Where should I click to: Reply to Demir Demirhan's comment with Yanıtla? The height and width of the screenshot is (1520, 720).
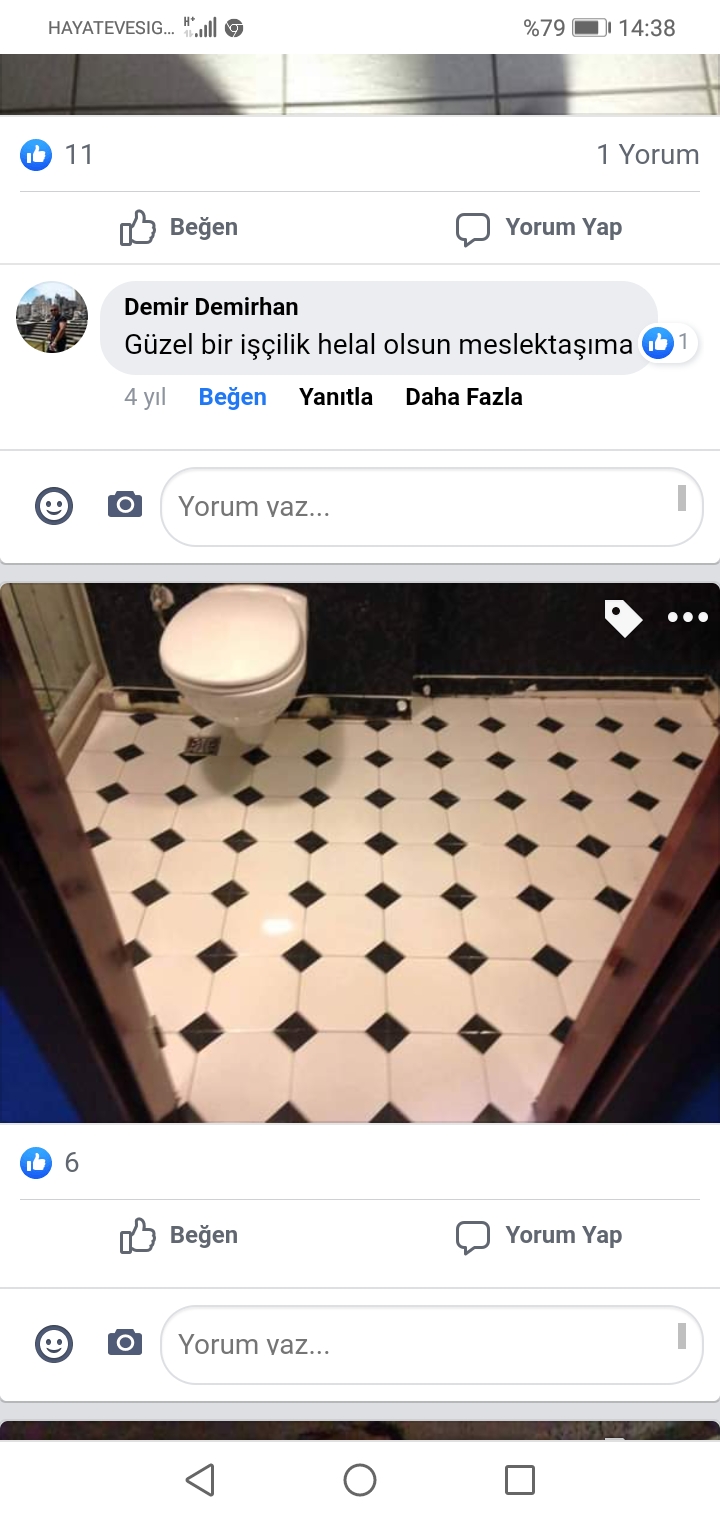[x=336, y=397]
